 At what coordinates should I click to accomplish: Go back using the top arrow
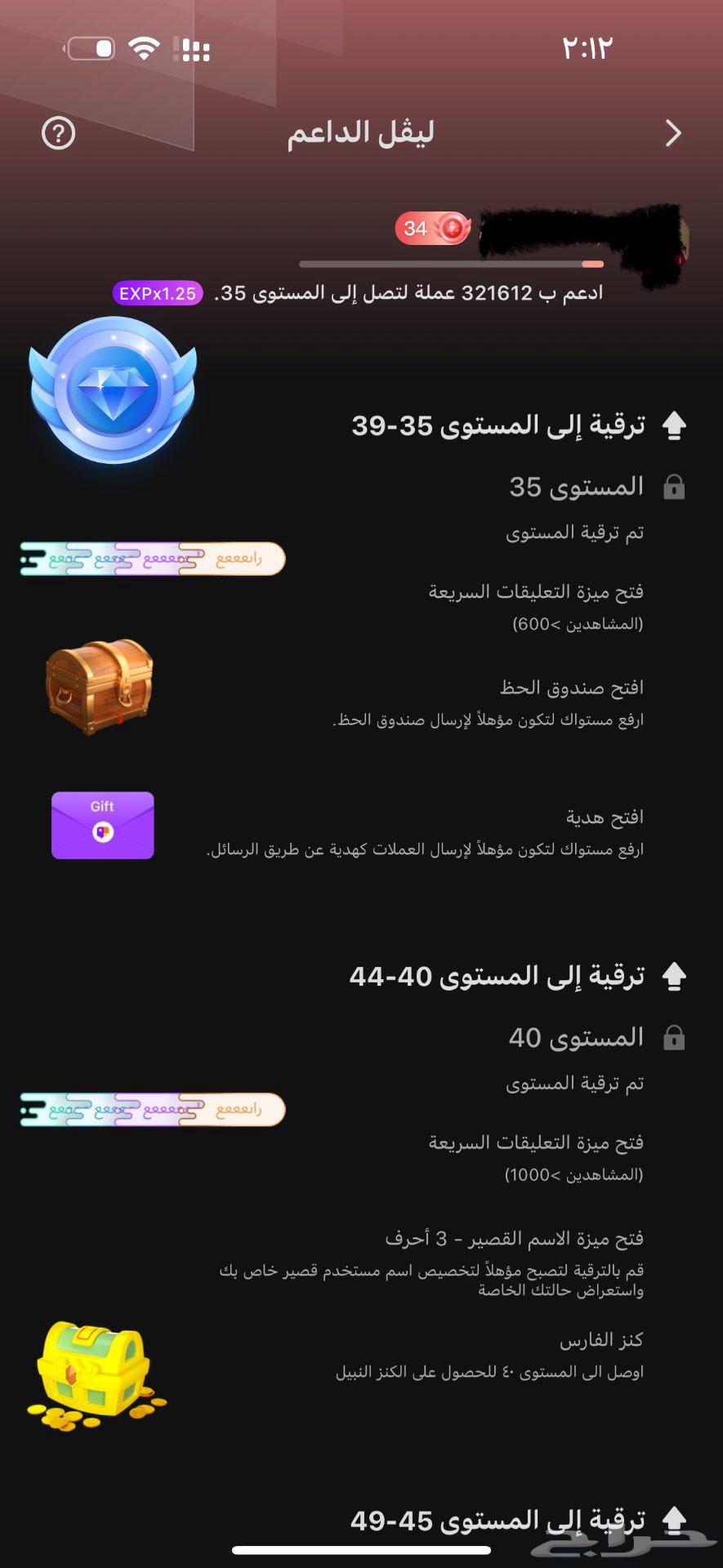click(672, 133)
